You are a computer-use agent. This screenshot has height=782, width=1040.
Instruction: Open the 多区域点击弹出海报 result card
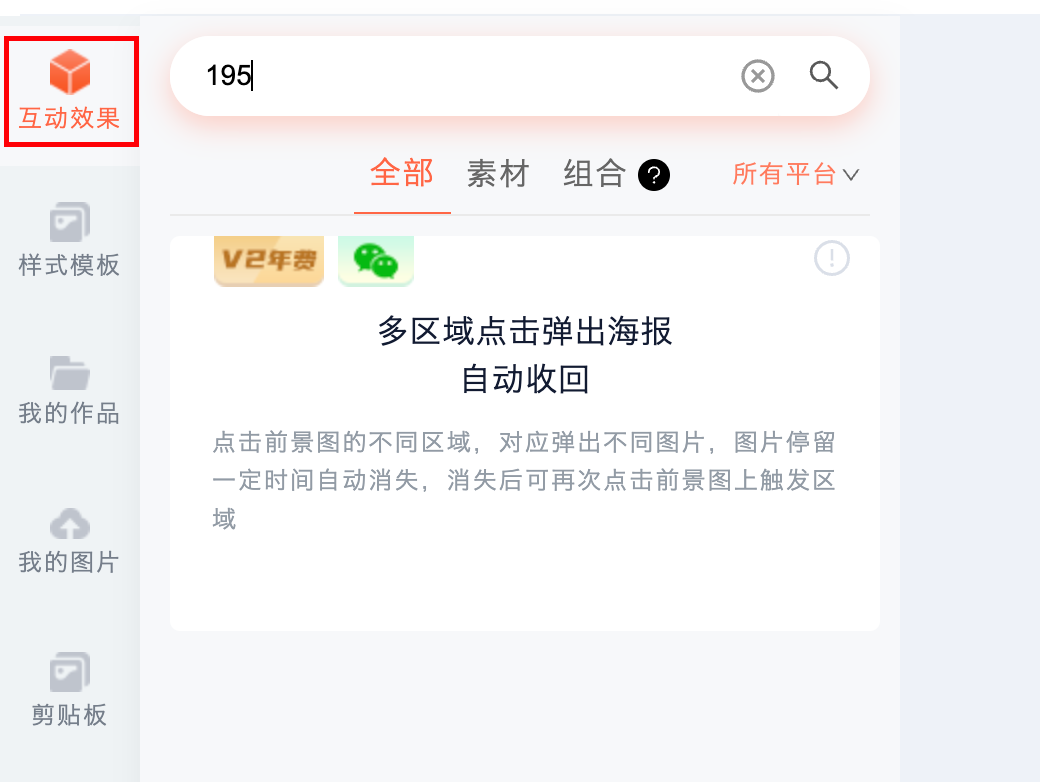coord(524,355)
